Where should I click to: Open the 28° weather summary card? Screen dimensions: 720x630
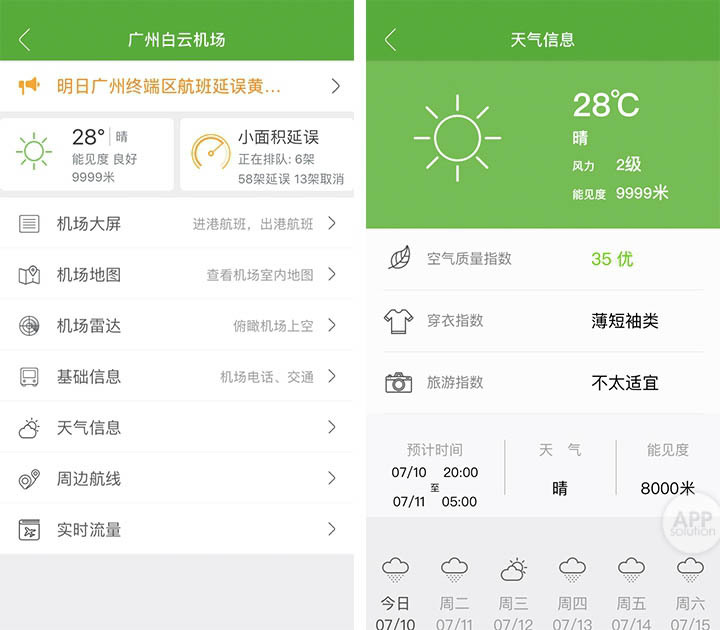pyautogui.click(x=87, y=154)
